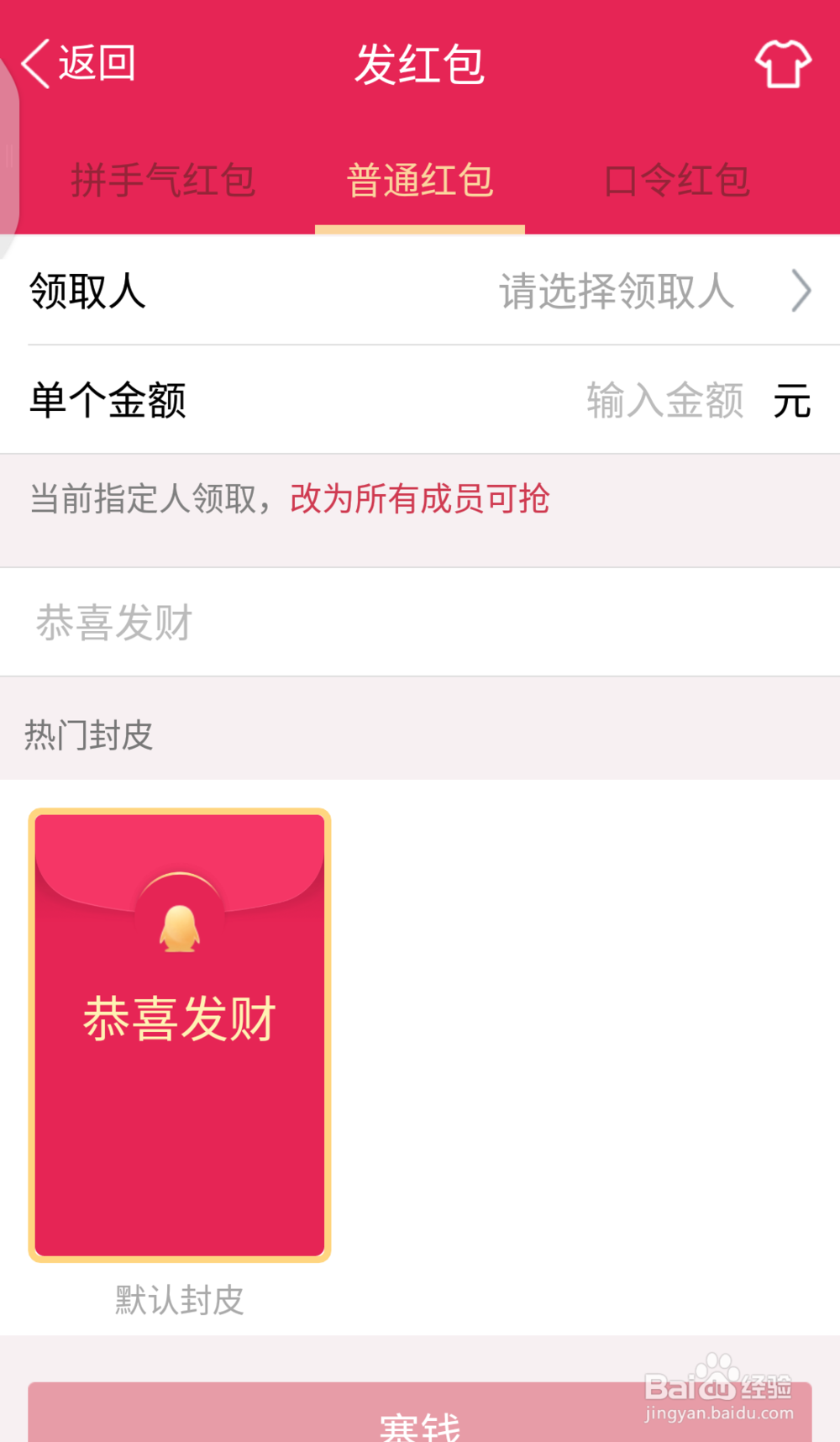Toggle recipient mode from designated to everyone
Screen dimensions: 840x1442
(x=417, y=499)
